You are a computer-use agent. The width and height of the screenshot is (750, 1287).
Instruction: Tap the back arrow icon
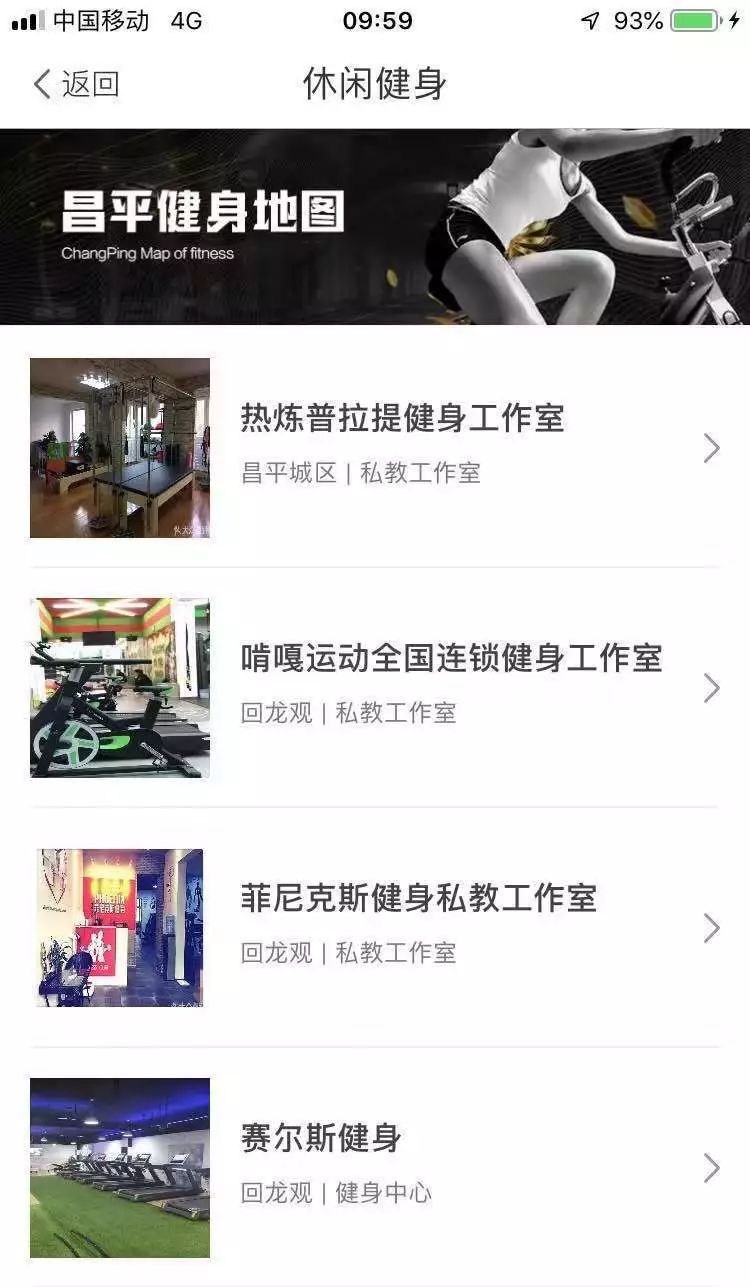40,86
